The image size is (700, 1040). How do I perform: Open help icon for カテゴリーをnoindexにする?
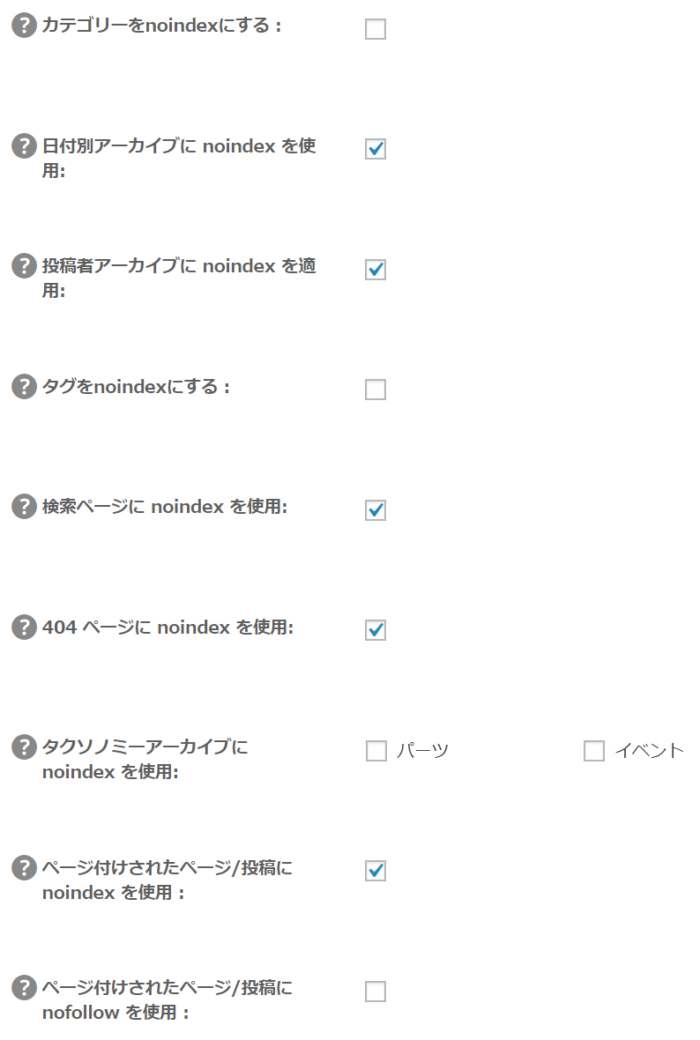pyautogui.click(x=23, y=27)
